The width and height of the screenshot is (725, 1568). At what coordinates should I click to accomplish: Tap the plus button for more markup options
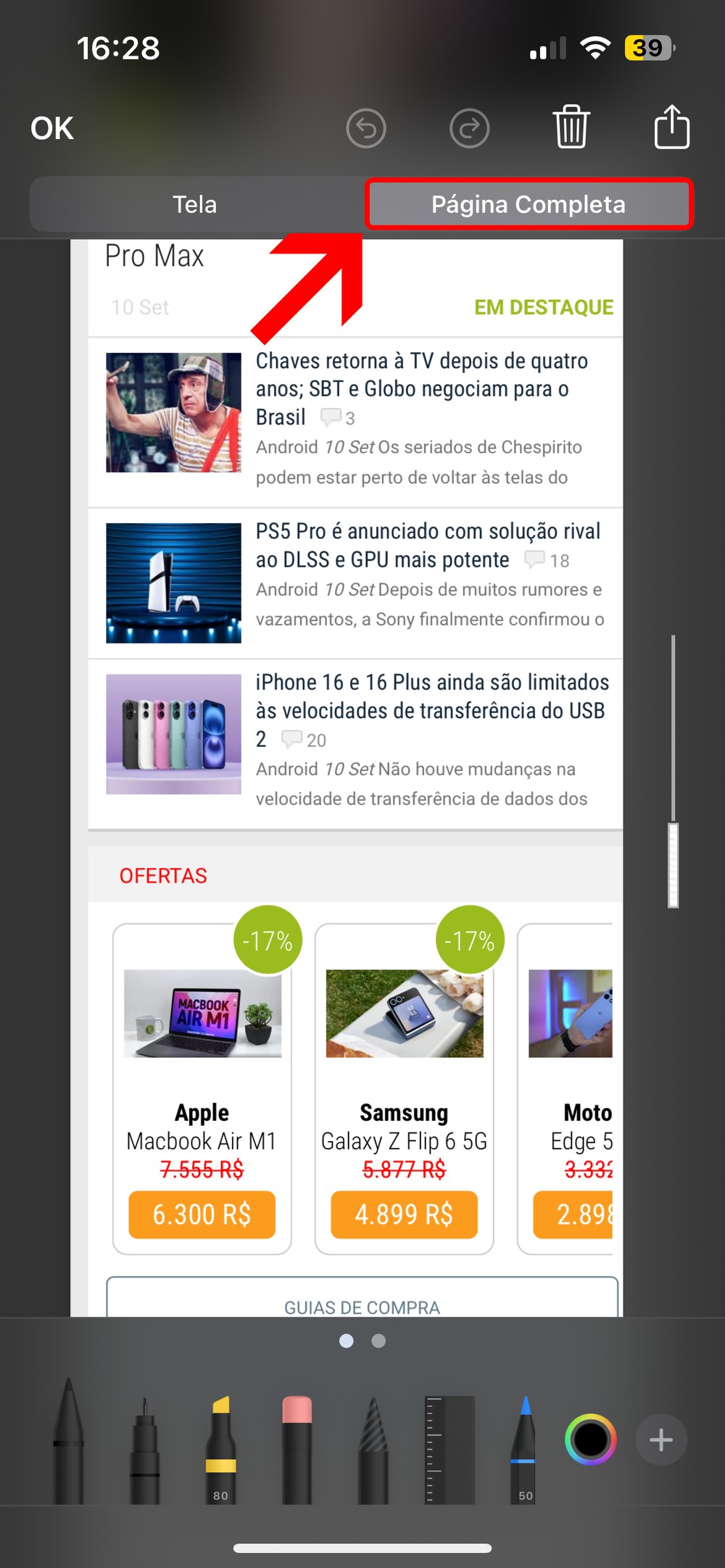(x=660, y=1439)
